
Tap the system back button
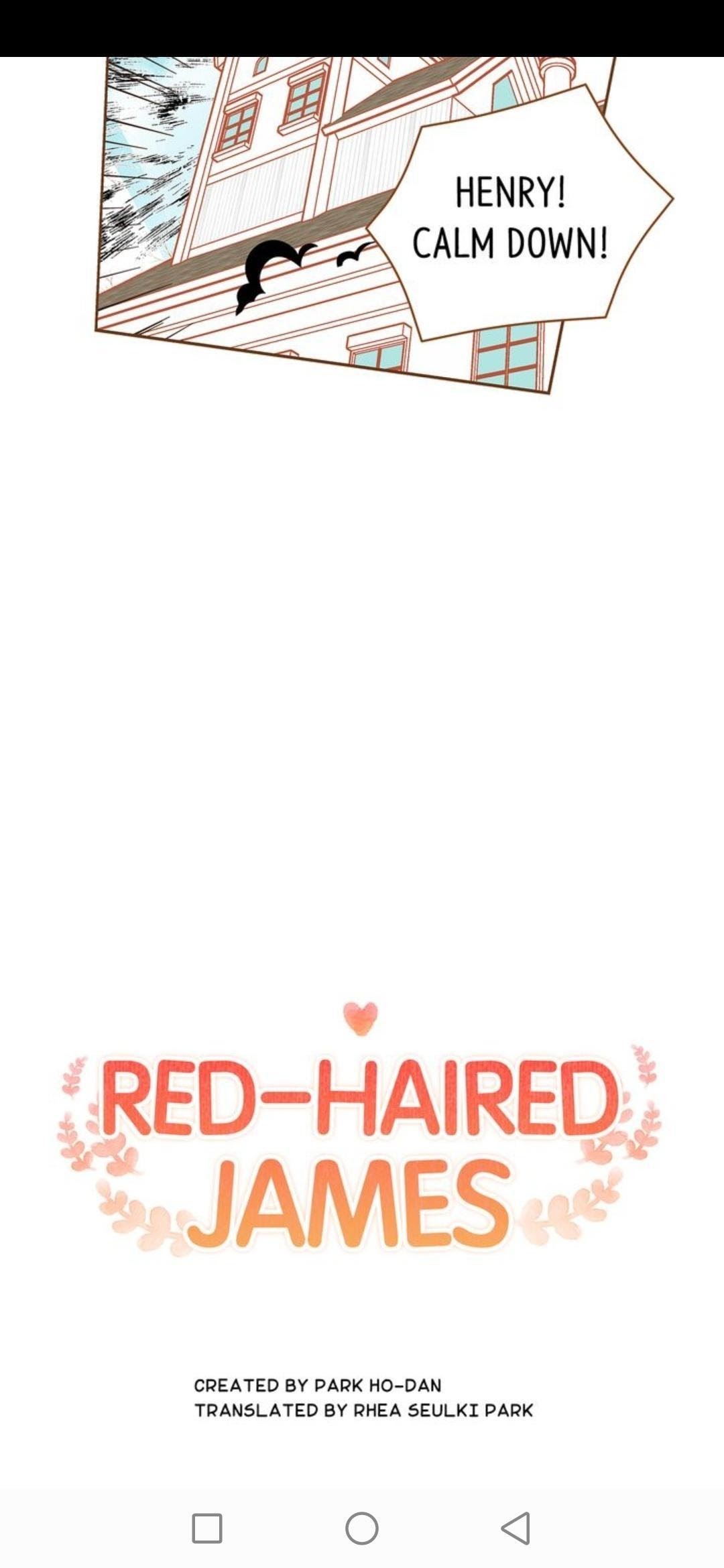(516, 1528)
